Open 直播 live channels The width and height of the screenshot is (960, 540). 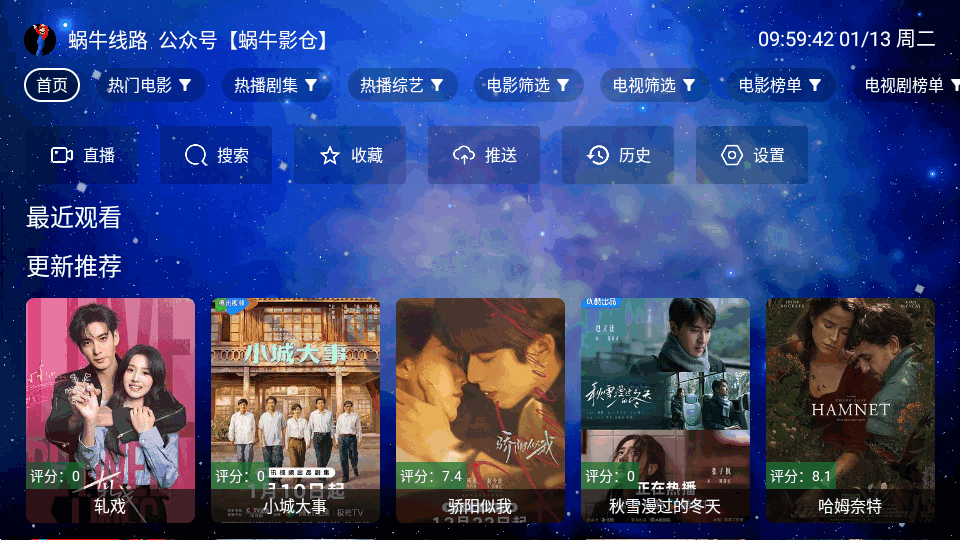point(83,155)
